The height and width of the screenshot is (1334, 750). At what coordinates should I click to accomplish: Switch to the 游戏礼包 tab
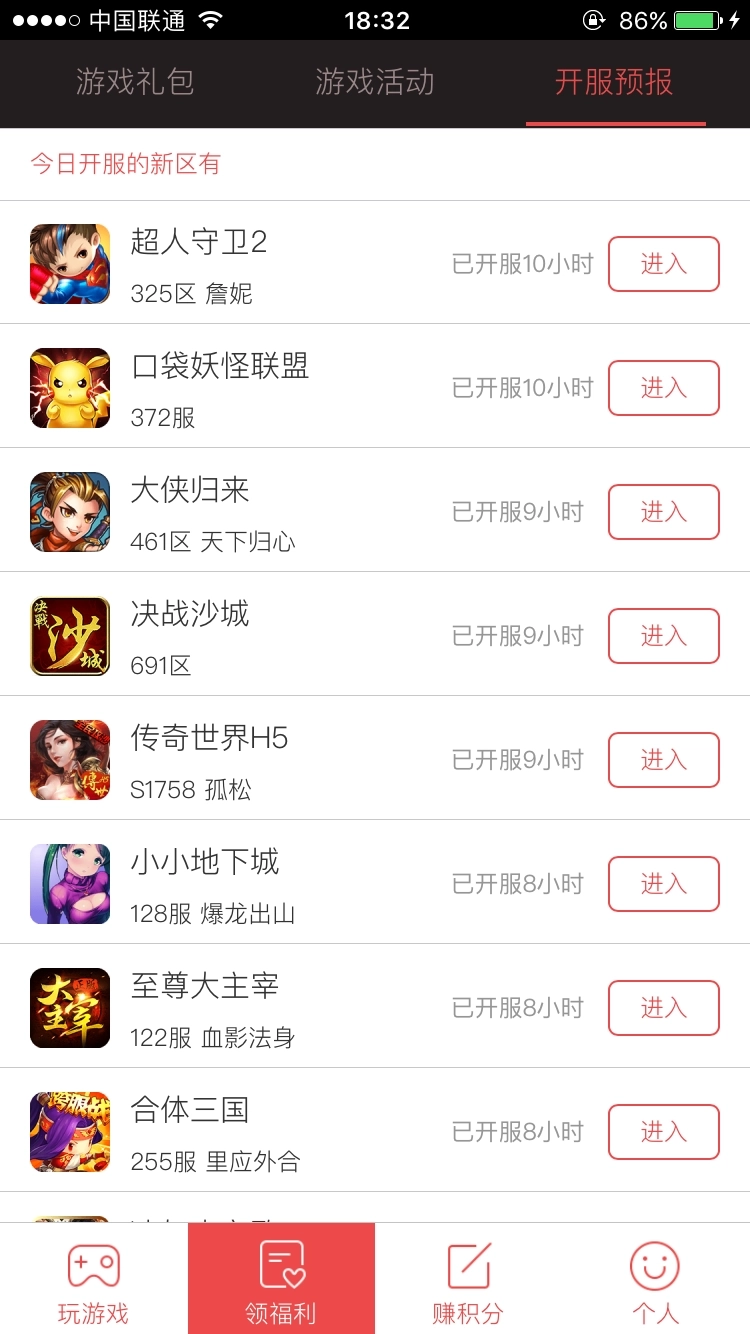point(131,84)
